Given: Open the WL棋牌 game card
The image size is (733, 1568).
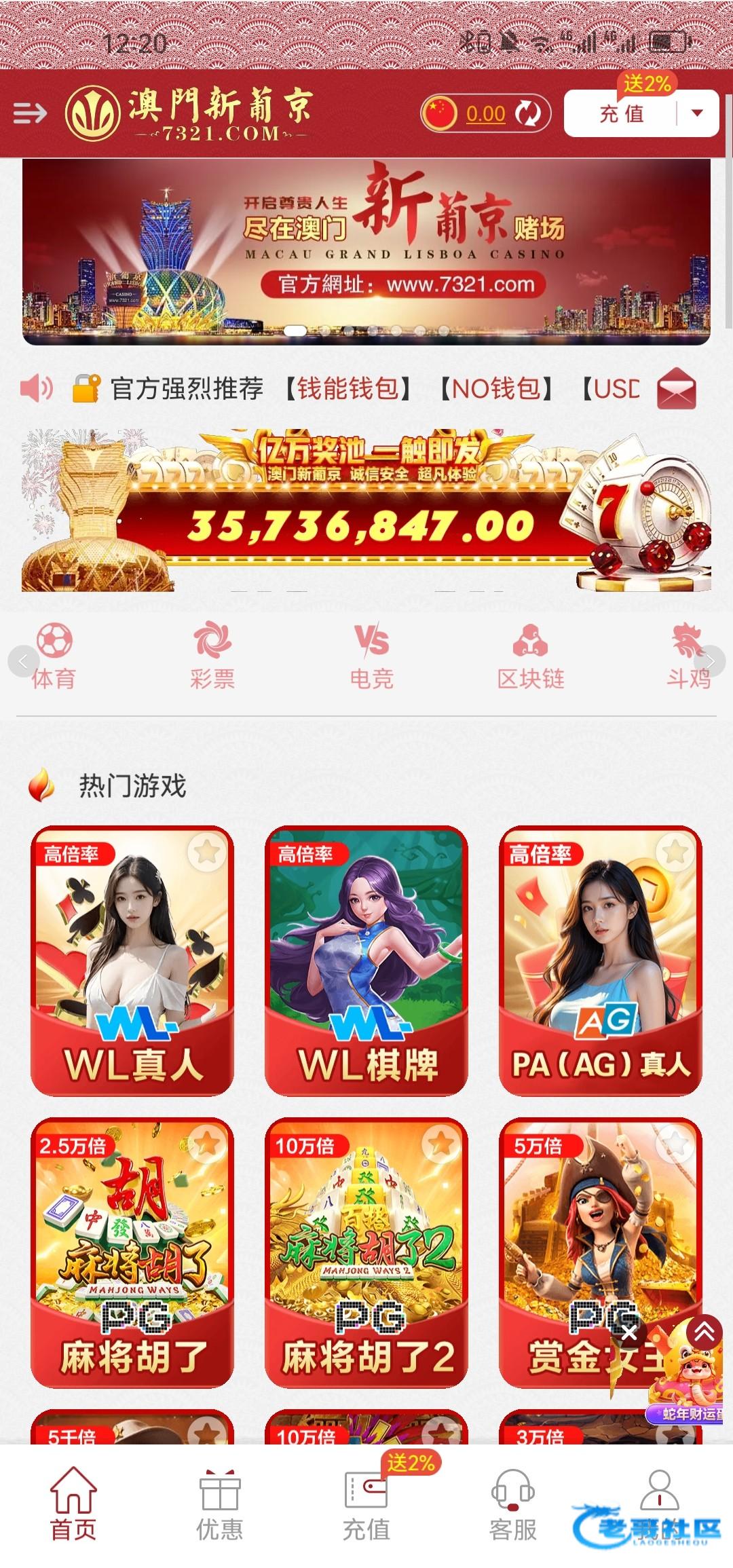Looking at the screenshot, I should tap(366, 960).
